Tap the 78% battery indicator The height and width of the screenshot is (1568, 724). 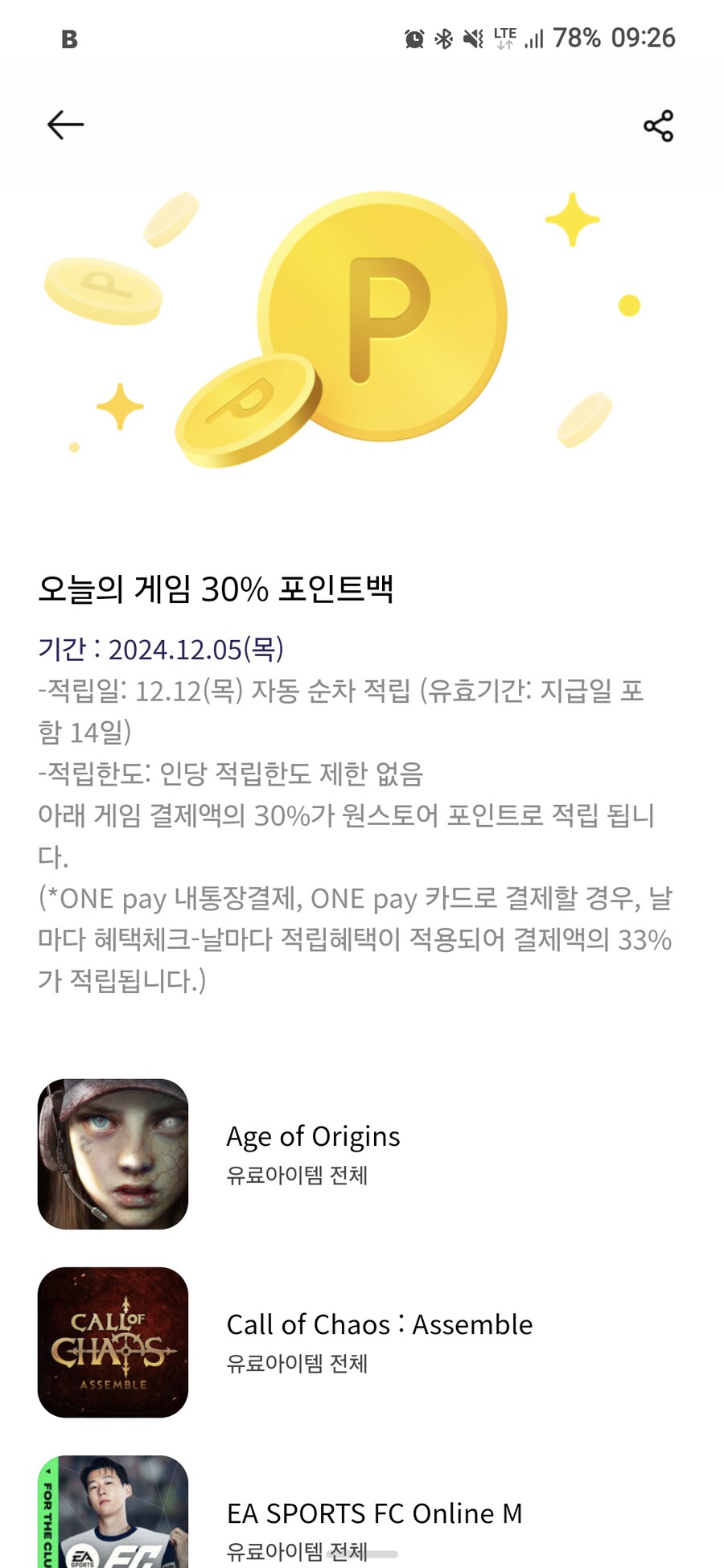click(578, 37)
